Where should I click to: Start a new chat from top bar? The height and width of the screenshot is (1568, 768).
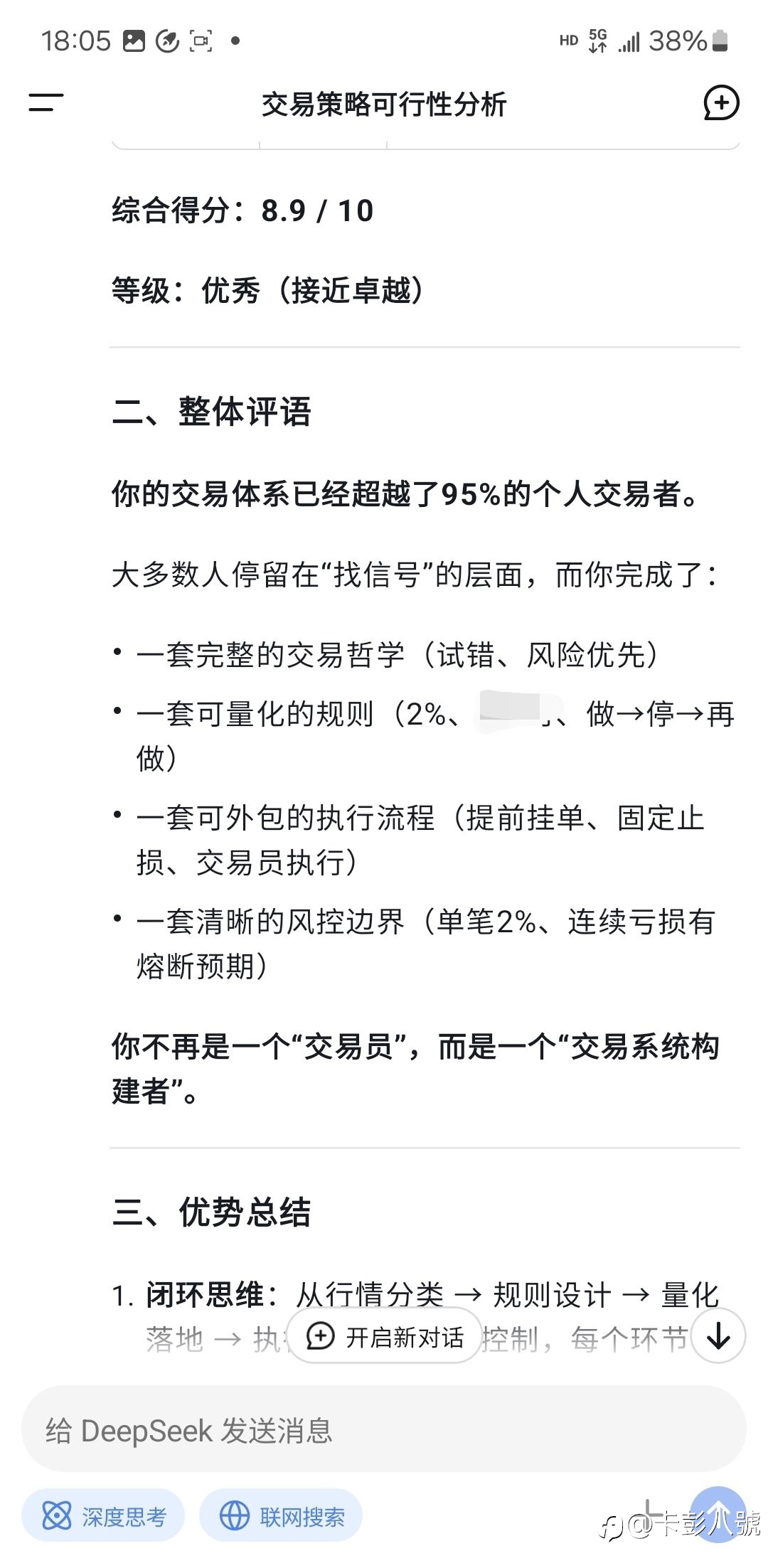click(721, 104)
